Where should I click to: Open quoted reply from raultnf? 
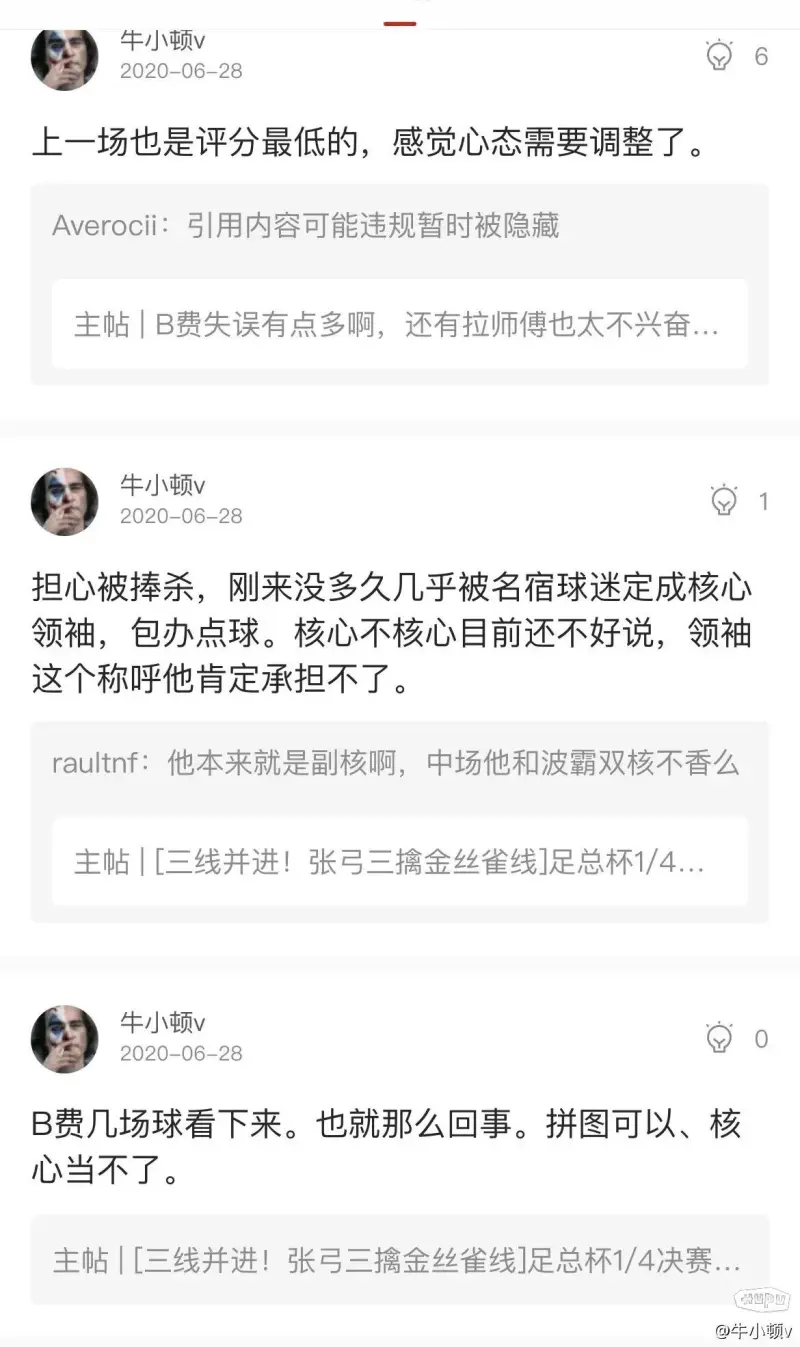tap(395, 764)
